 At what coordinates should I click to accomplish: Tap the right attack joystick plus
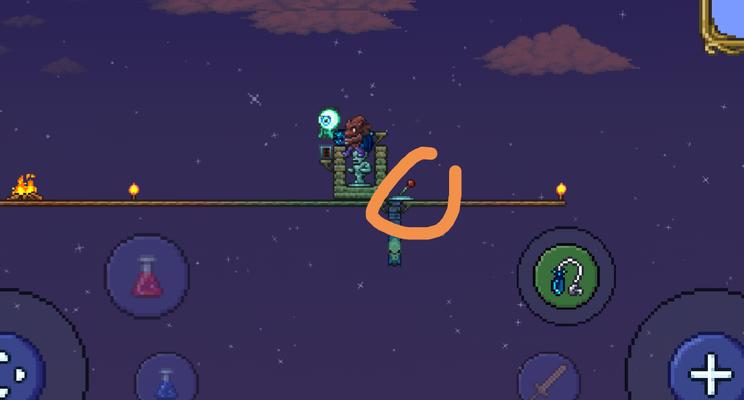[710, 373]
